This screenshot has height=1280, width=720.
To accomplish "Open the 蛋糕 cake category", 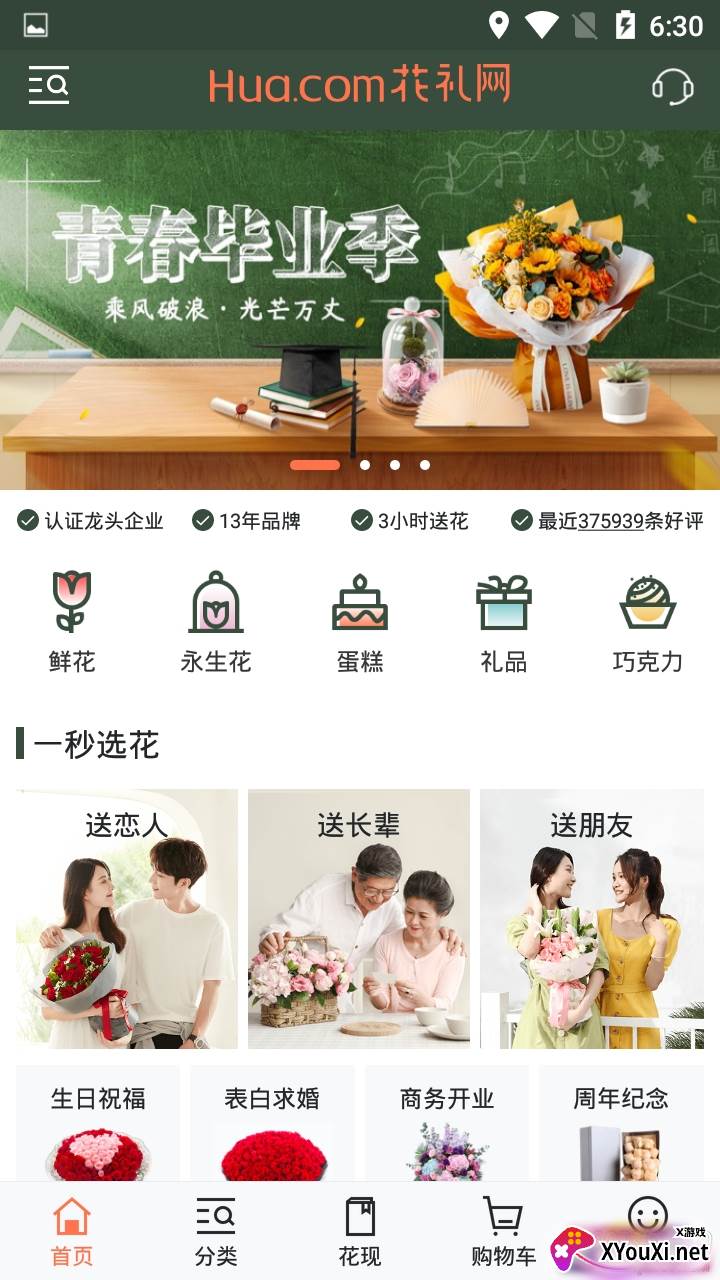I will [360, 620].
